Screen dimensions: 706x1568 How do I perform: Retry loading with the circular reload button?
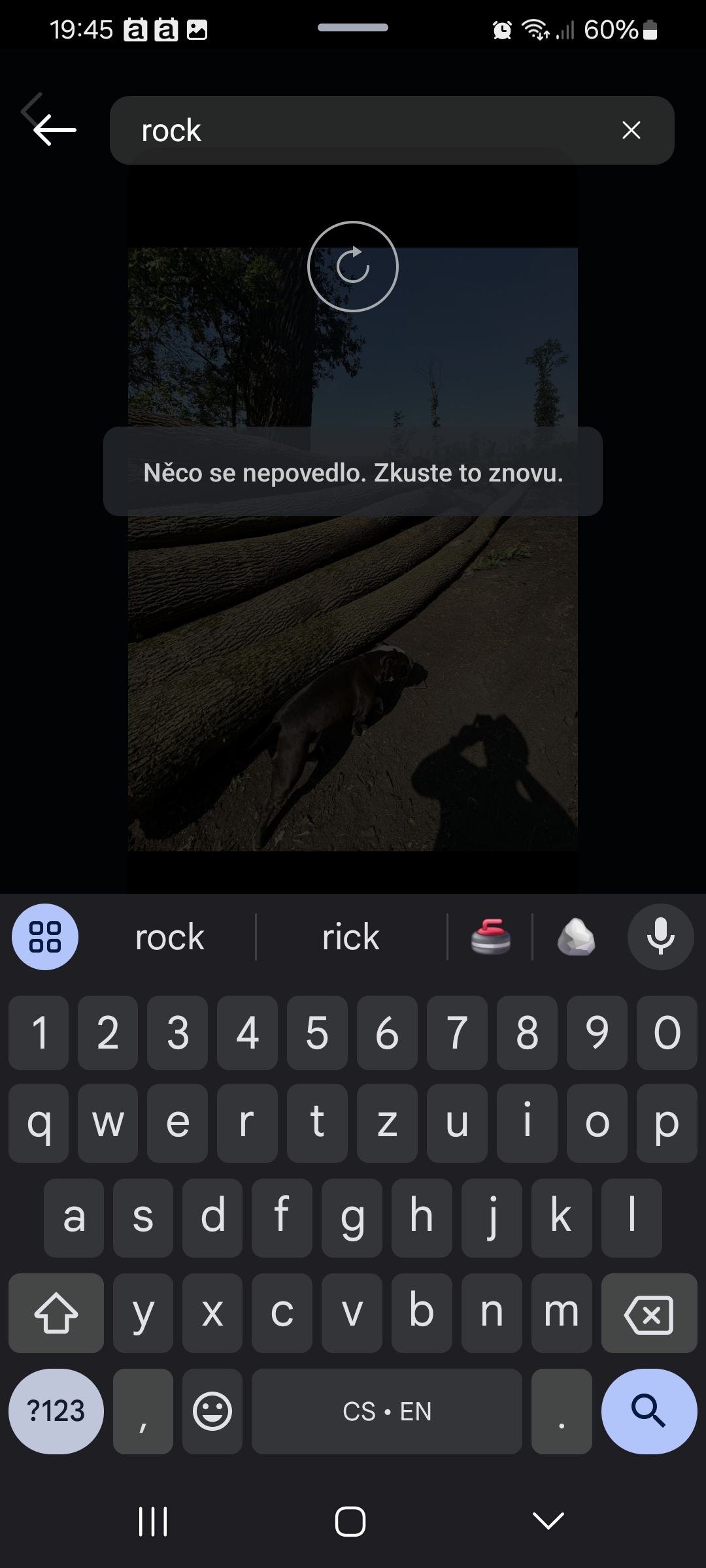(x=353, y=267)
